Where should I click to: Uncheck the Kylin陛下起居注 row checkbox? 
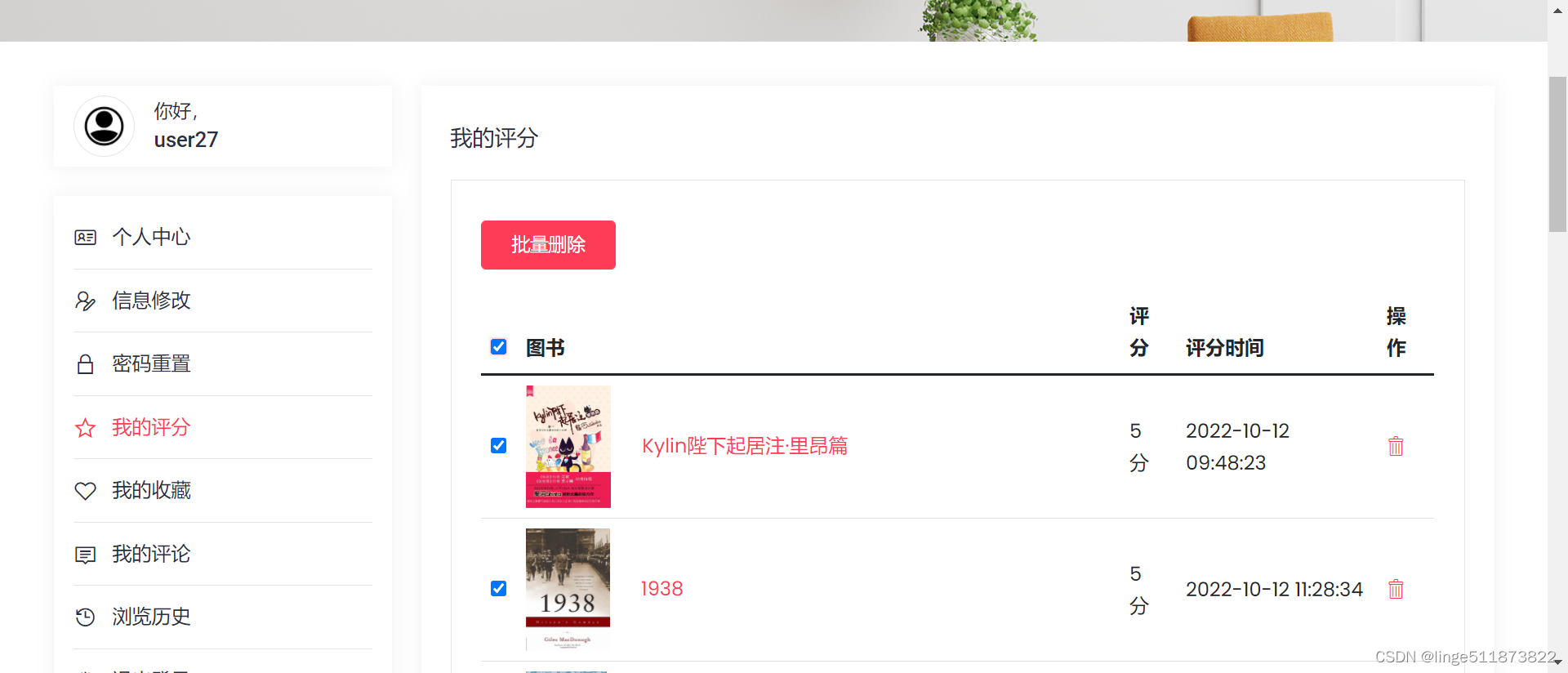pos(498,446)
